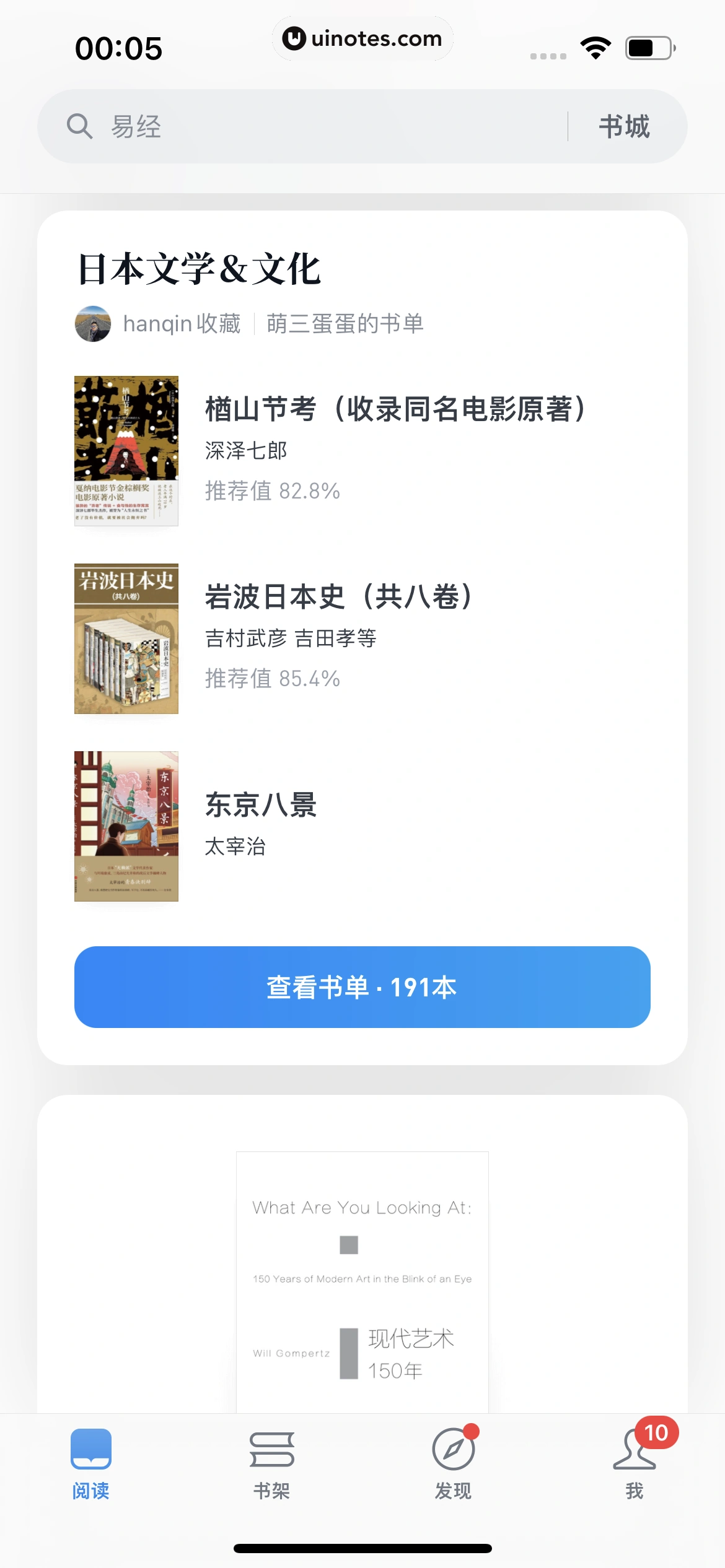The image size is (725, 1568).
Task: Click the magnifying glass search icon
Action: [77, 126]
